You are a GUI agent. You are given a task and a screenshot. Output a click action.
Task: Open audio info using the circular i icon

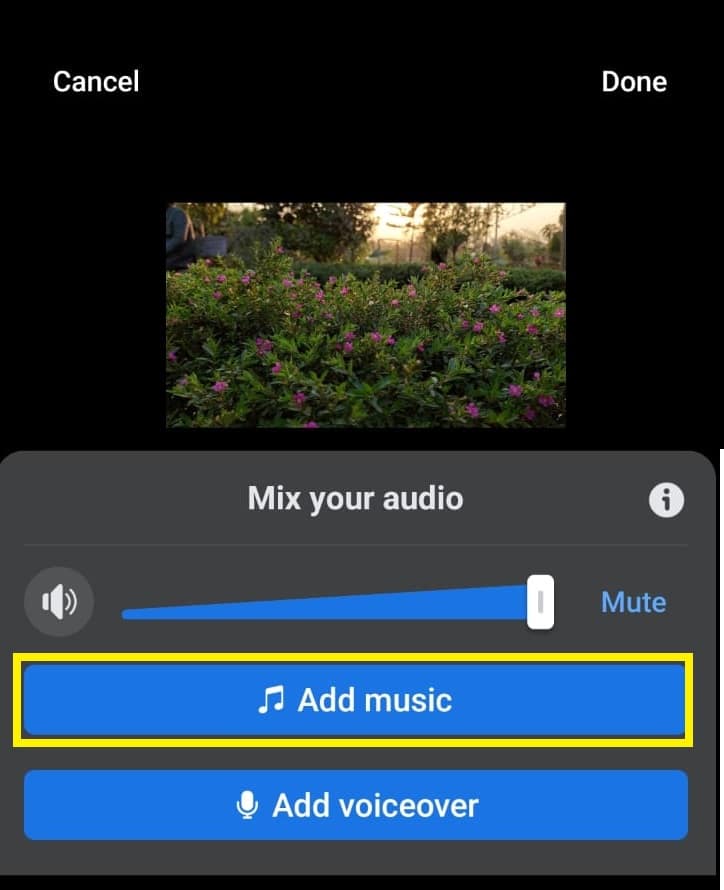(x=666, y=499)
